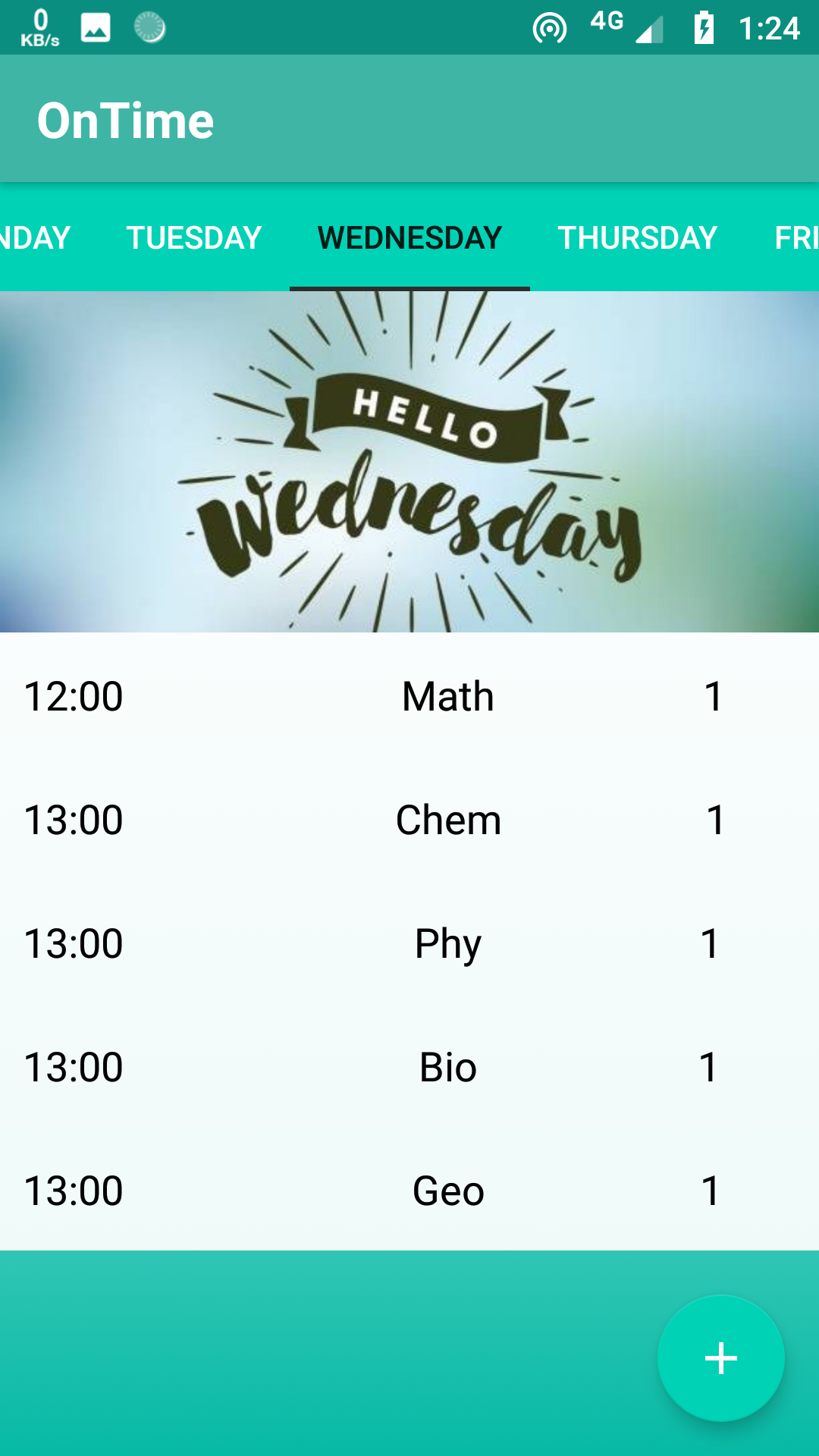Switch to the Tuesday tab
Screen dimensions: 819x1456
(194, 238)
